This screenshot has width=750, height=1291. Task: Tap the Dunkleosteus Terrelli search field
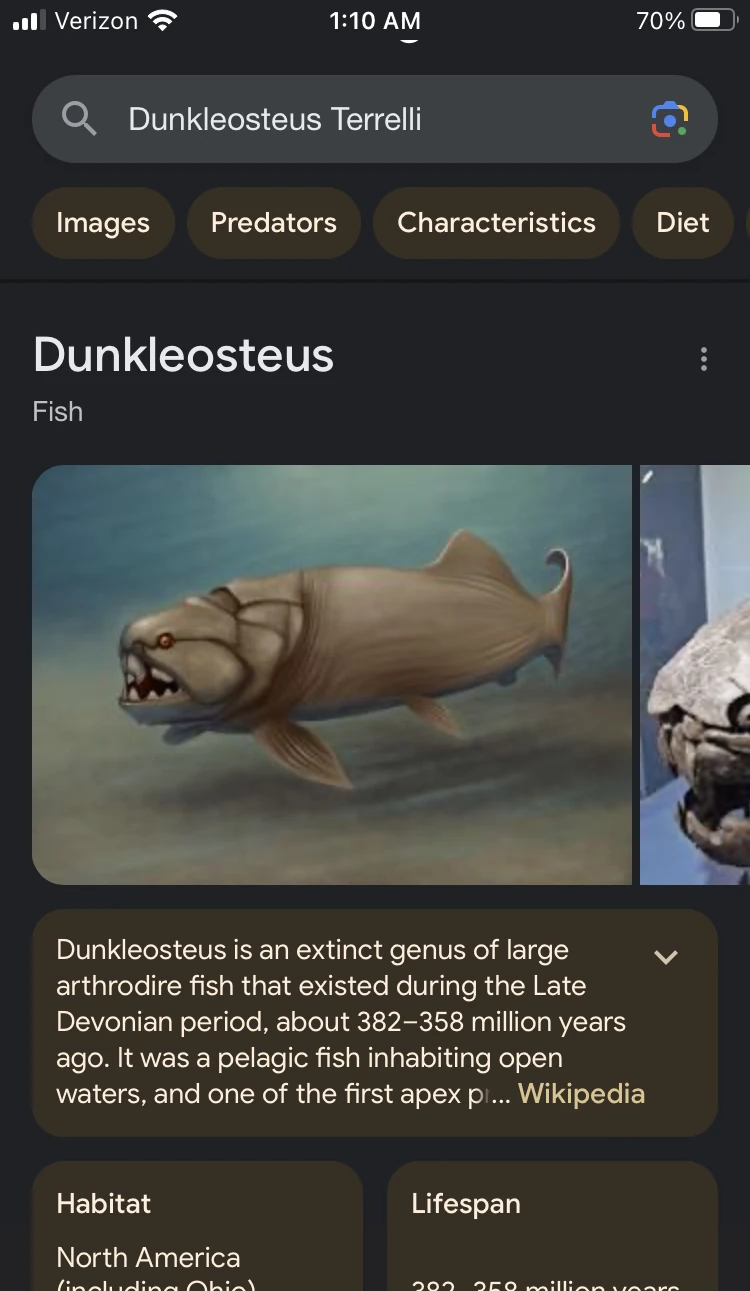pyautogui.click(x=330, y=120)
